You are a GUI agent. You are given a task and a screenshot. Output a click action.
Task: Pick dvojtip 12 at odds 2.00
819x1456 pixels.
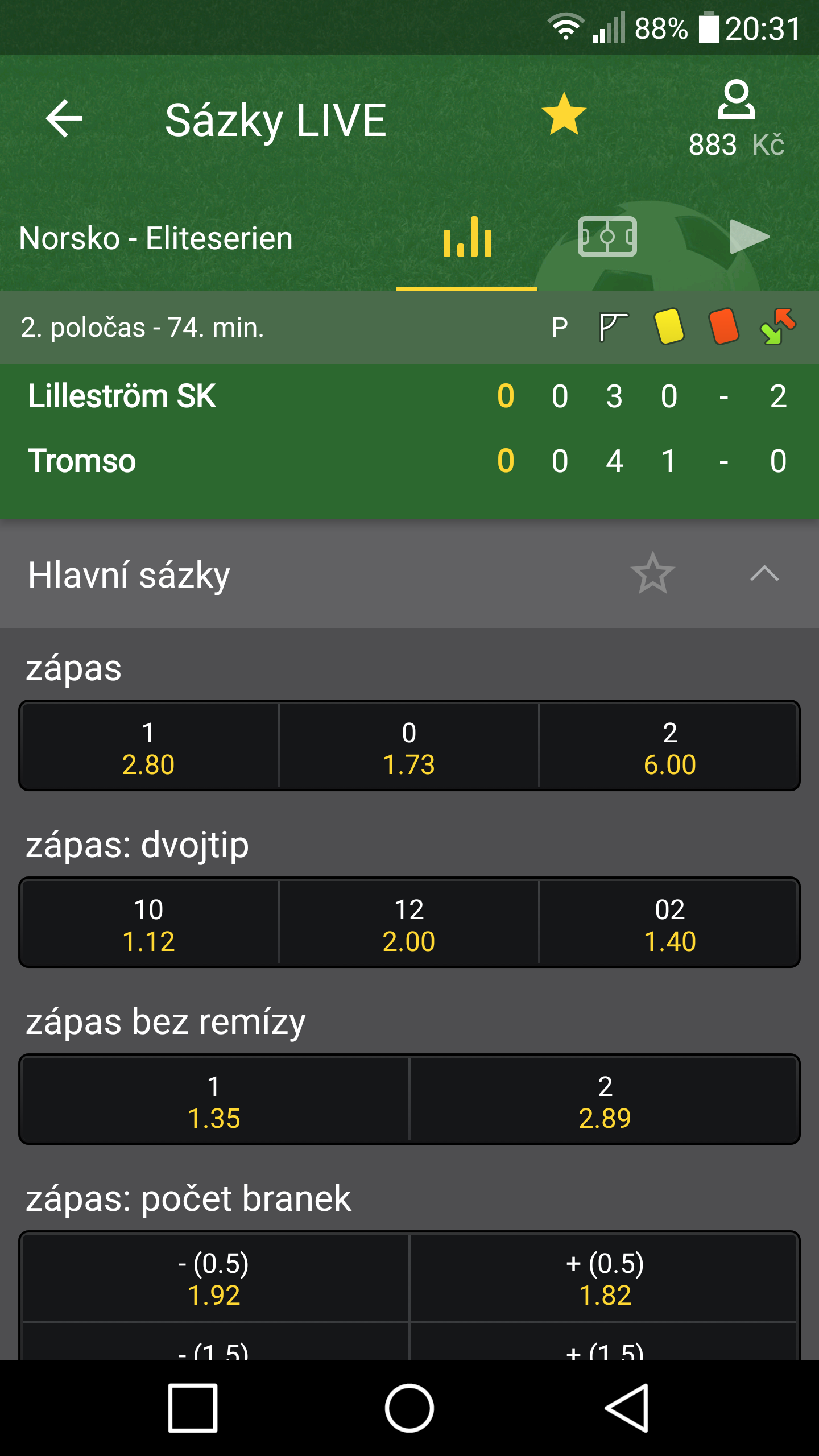409,923
